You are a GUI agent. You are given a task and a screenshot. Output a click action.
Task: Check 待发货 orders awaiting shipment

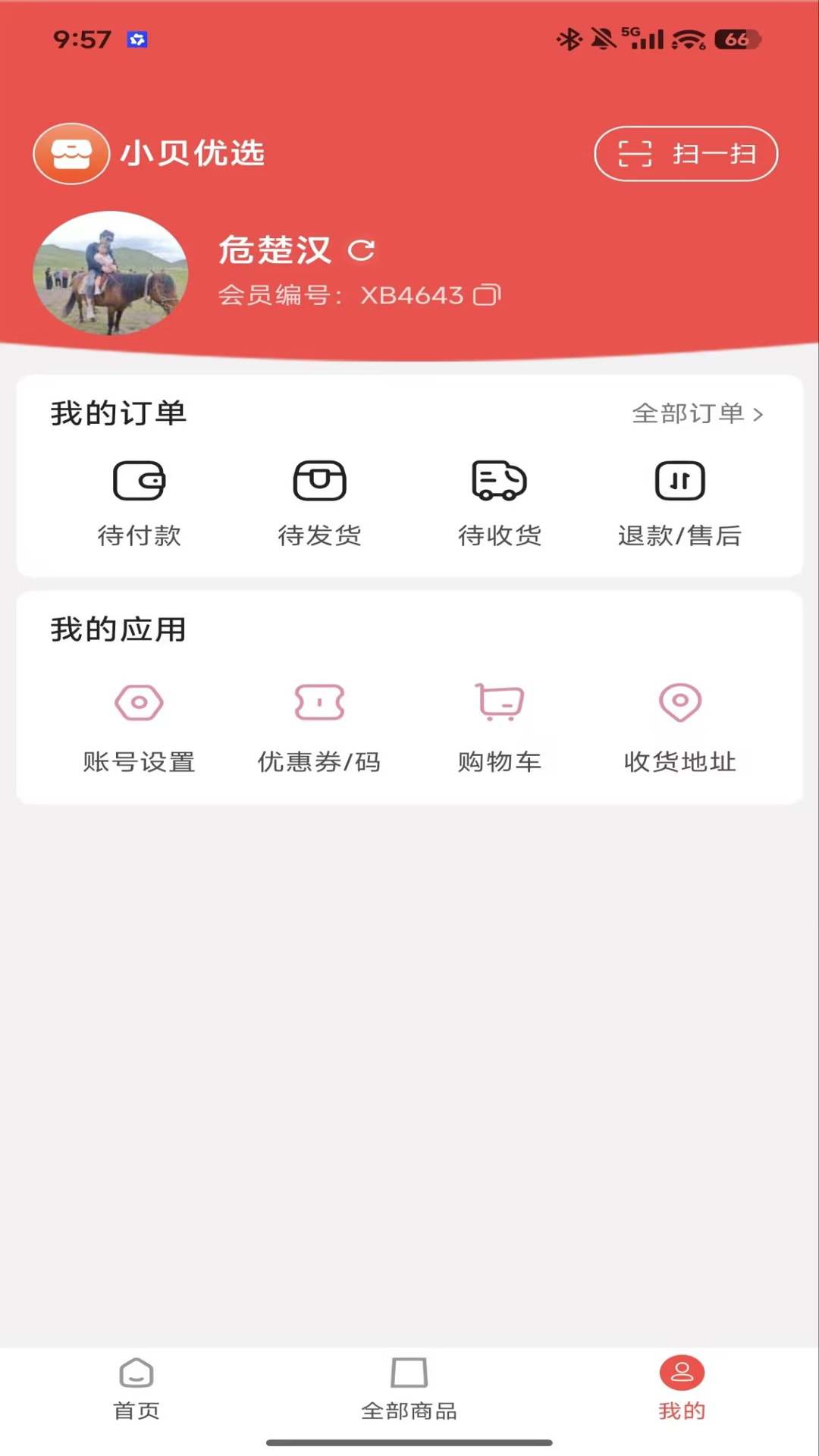pos(319,502)
